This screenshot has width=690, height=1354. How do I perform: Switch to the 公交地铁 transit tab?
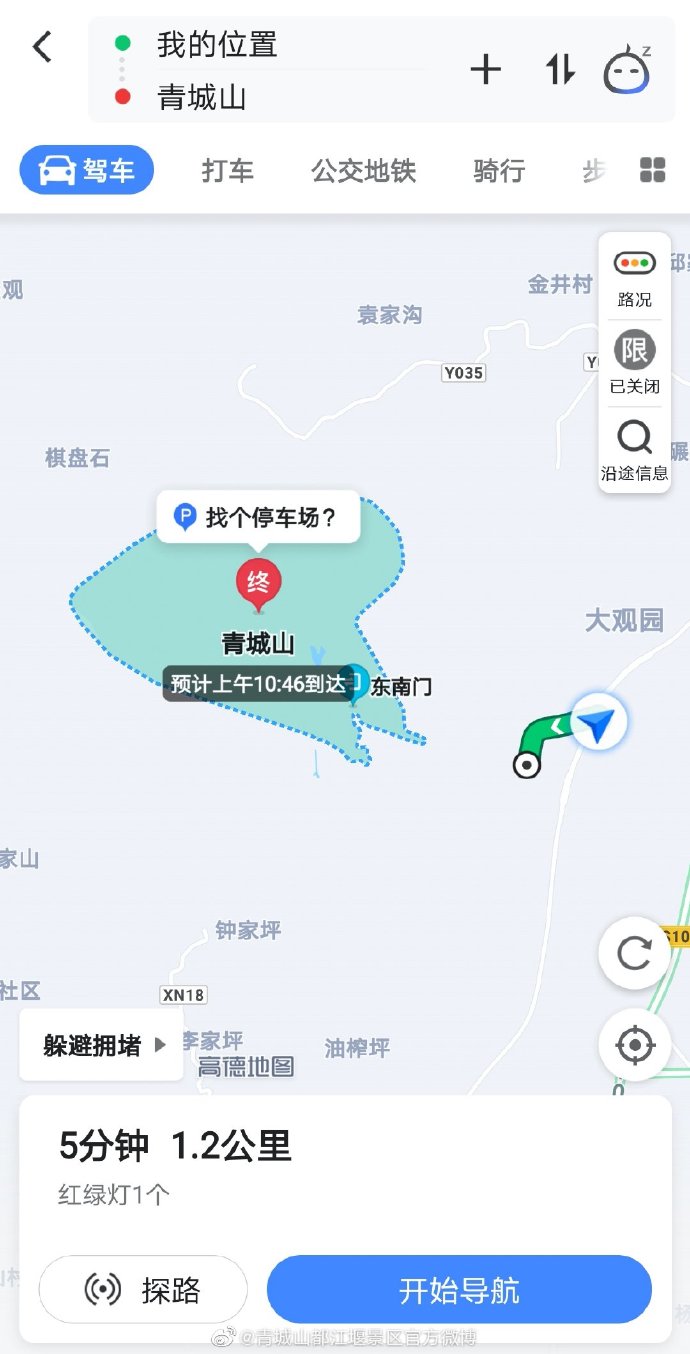click(x=363, y=170)
